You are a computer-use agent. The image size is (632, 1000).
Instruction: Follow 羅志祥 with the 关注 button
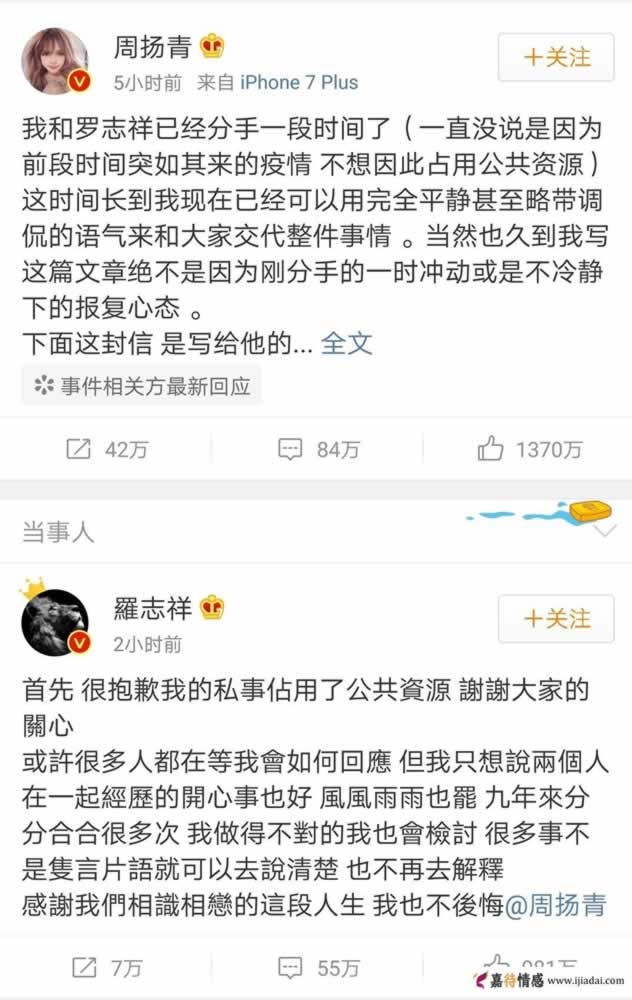pyautogui.click(x=557, y=619)
